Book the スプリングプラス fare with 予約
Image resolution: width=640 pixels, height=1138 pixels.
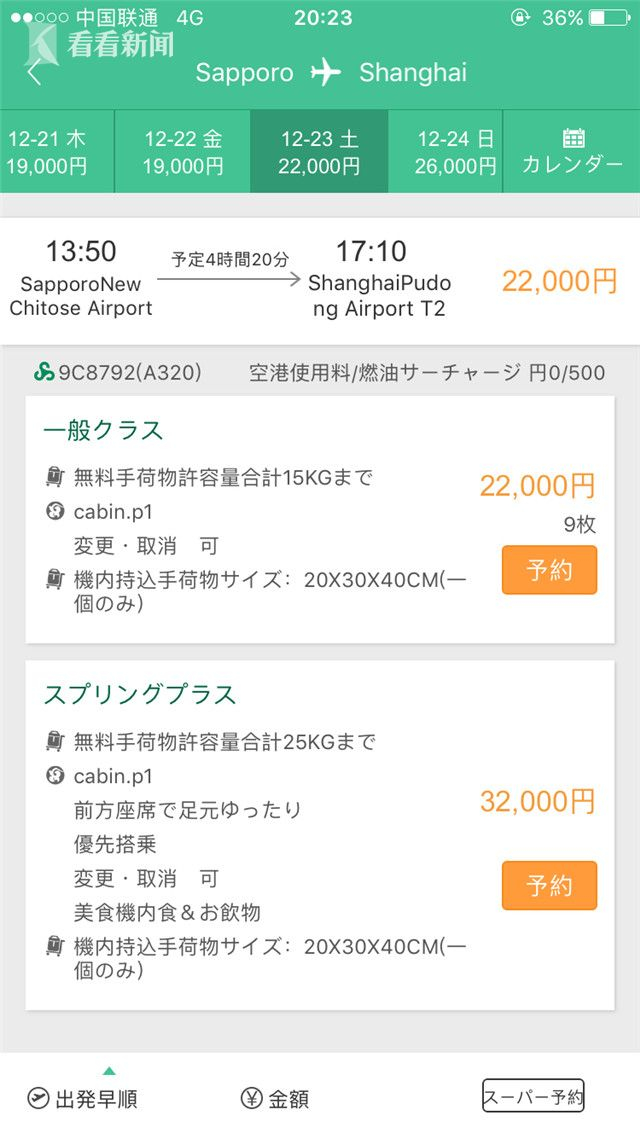tap(549, 885)
